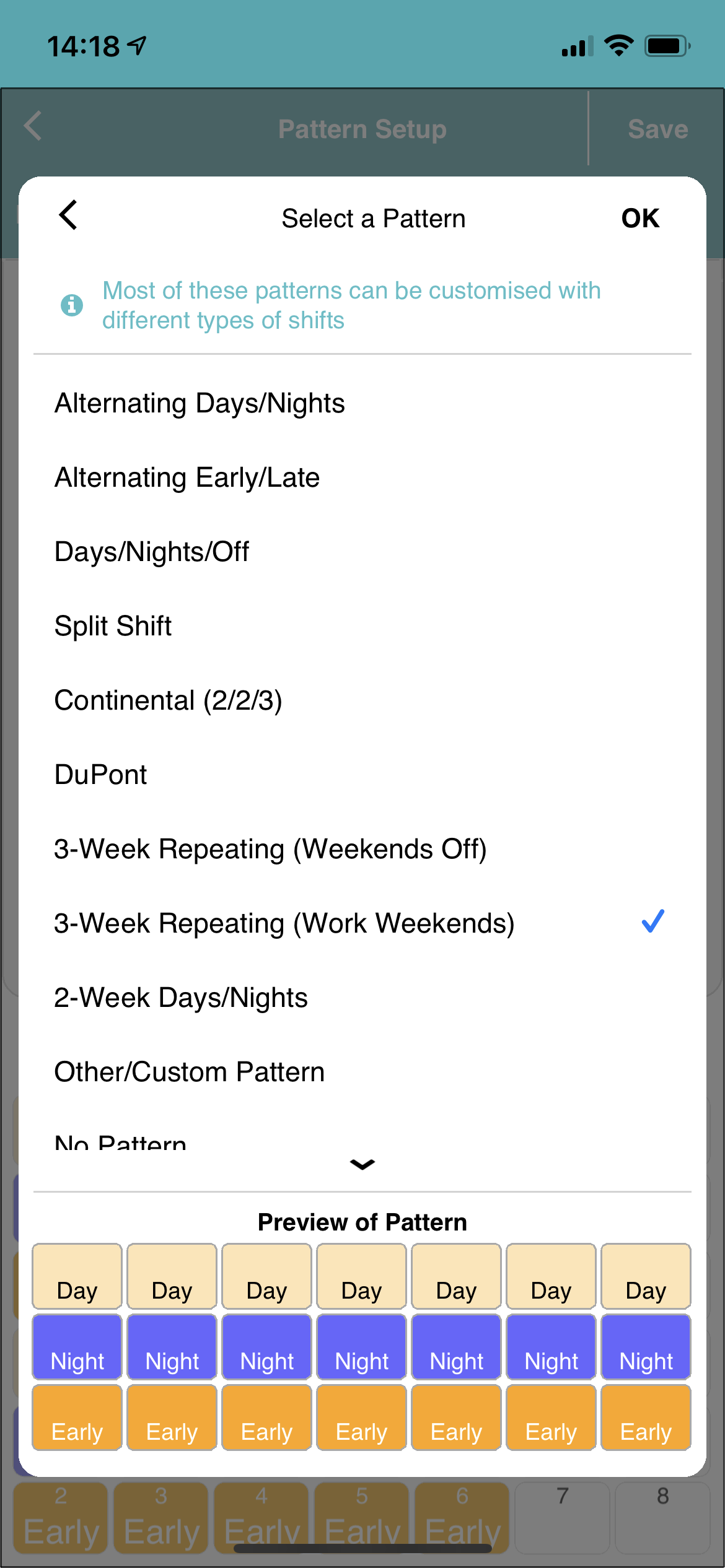Tap the blue checkmark beside 3-Week Repeating
Viewport: 725px width, 1568px height.
coord(652,922)
